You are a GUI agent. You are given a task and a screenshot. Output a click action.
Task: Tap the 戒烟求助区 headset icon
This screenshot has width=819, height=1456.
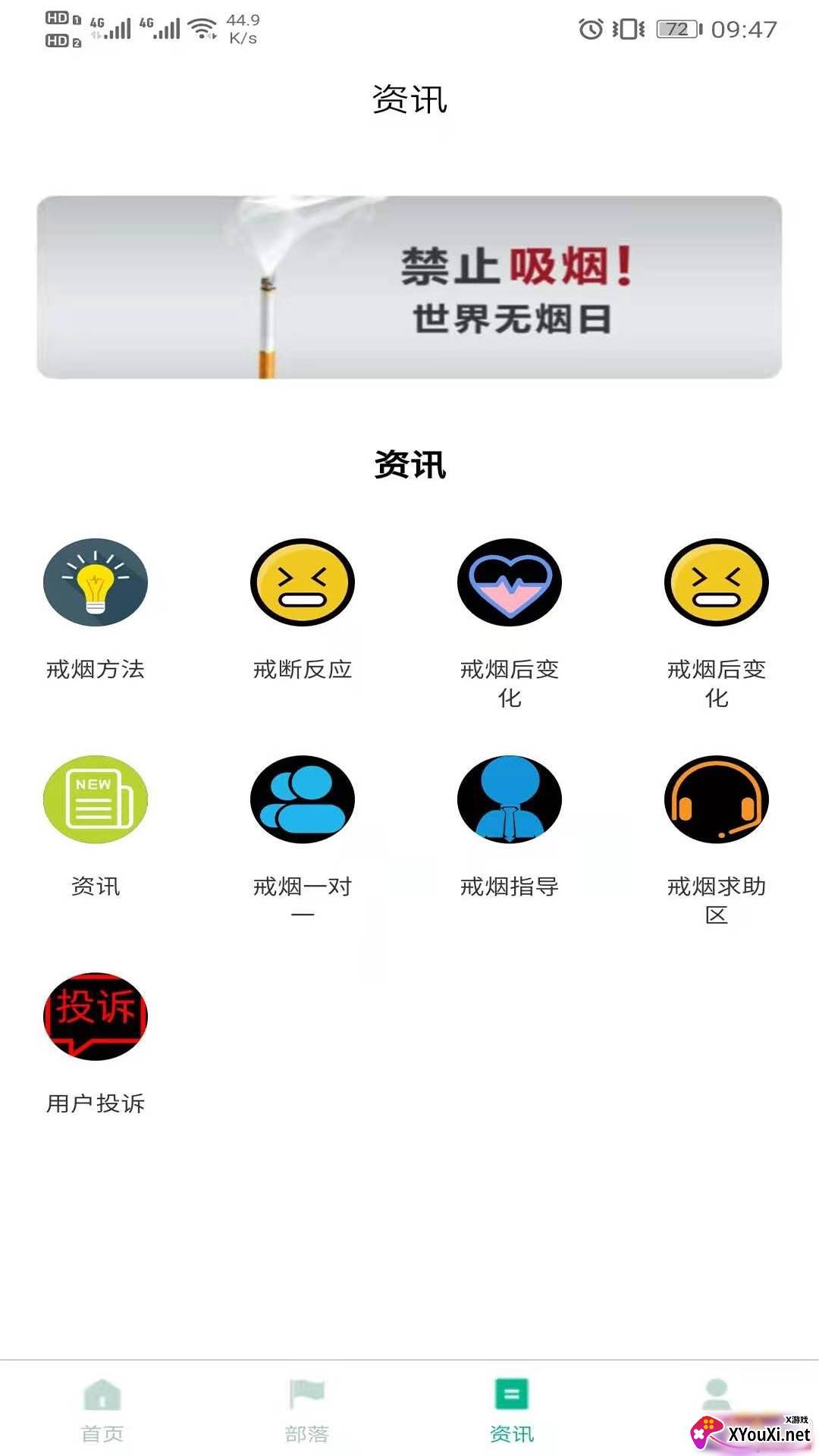tap(717, 799)
